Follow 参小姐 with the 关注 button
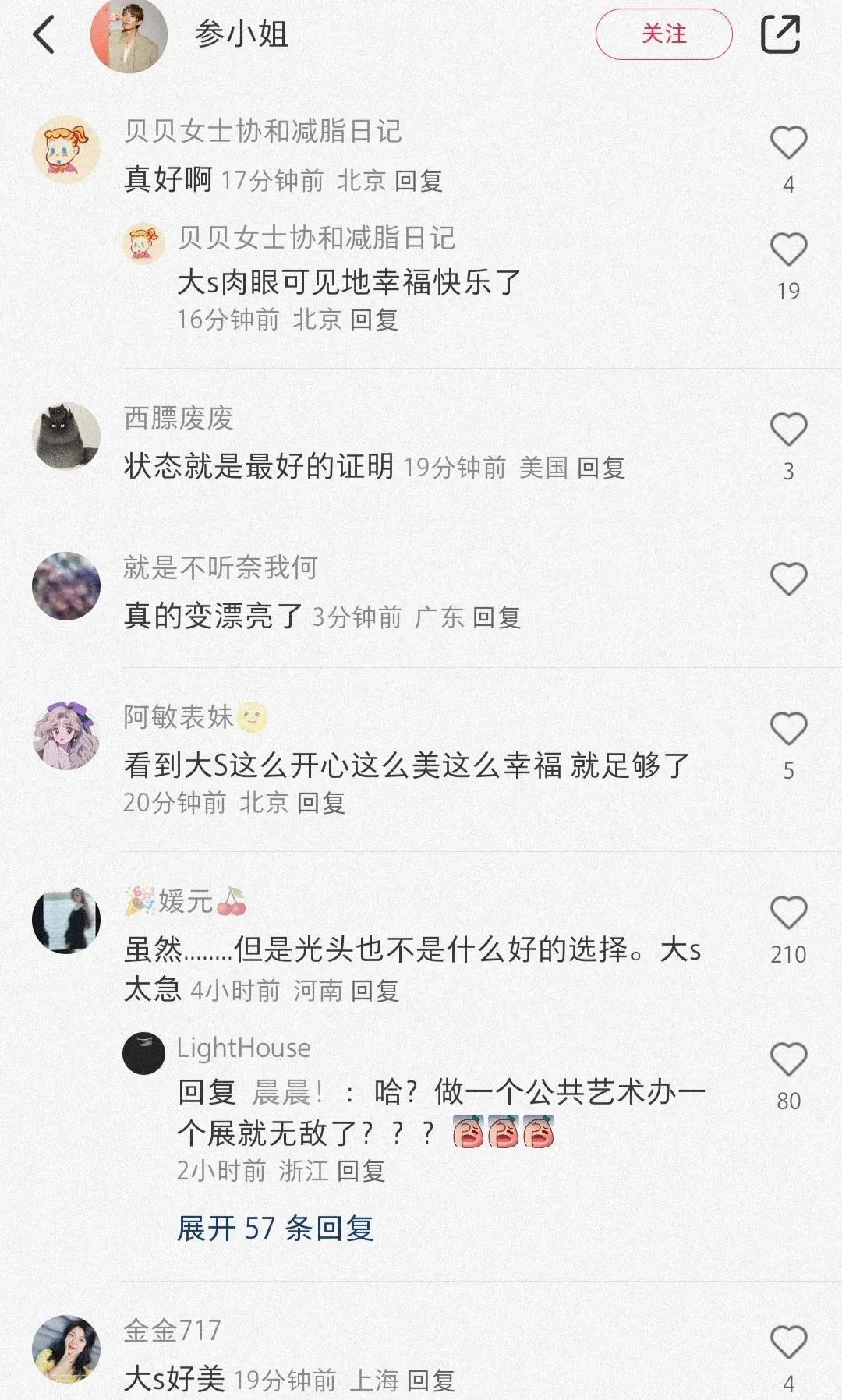This screenshot has height=1400, width=842. pyautogui.click(x=663, y=34)
